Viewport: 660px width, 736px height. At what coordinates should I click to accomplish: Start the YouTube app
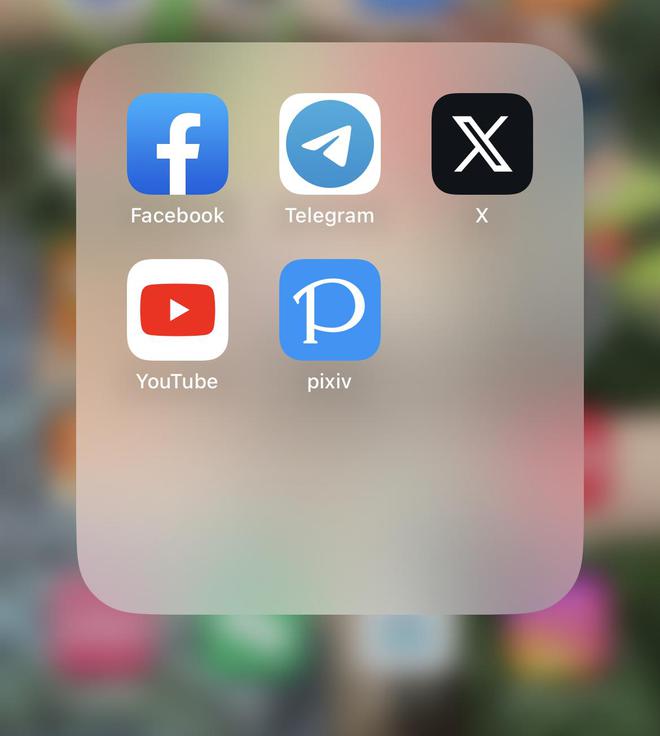[177, 310]
